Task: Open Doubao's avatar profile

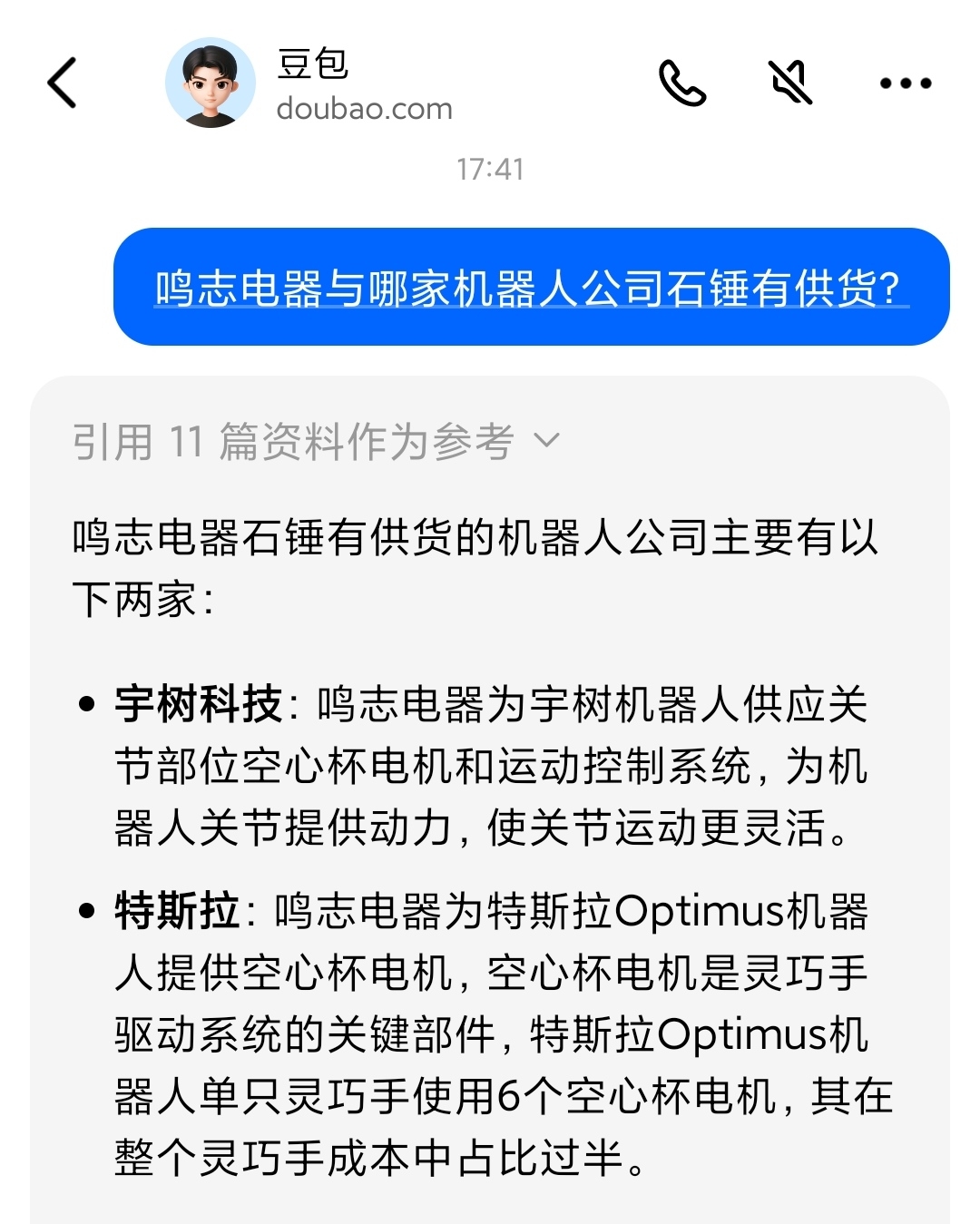Action: pos(211,83)
